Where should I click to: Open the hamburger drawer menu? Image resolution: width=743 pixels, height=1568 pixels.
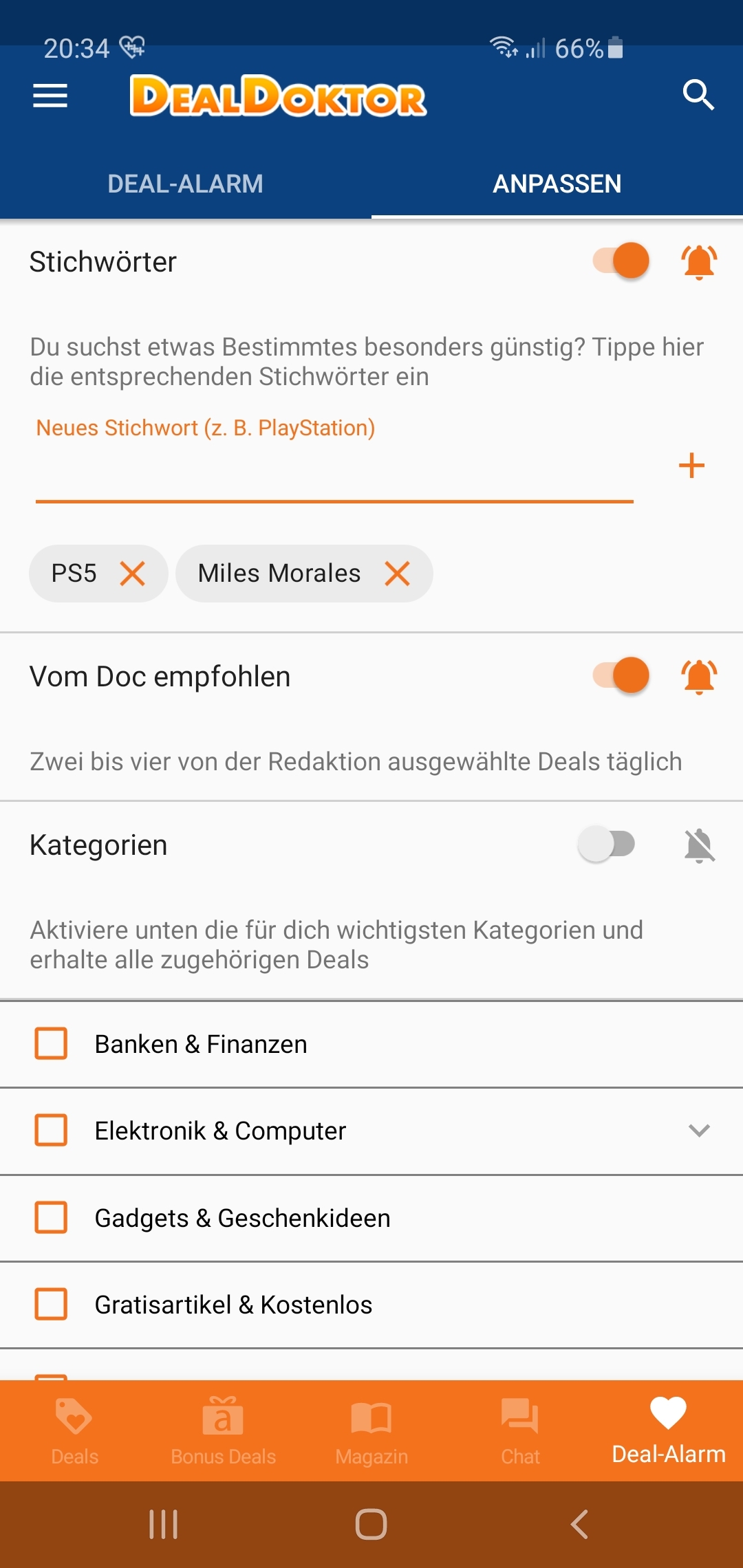coord(50,96)
